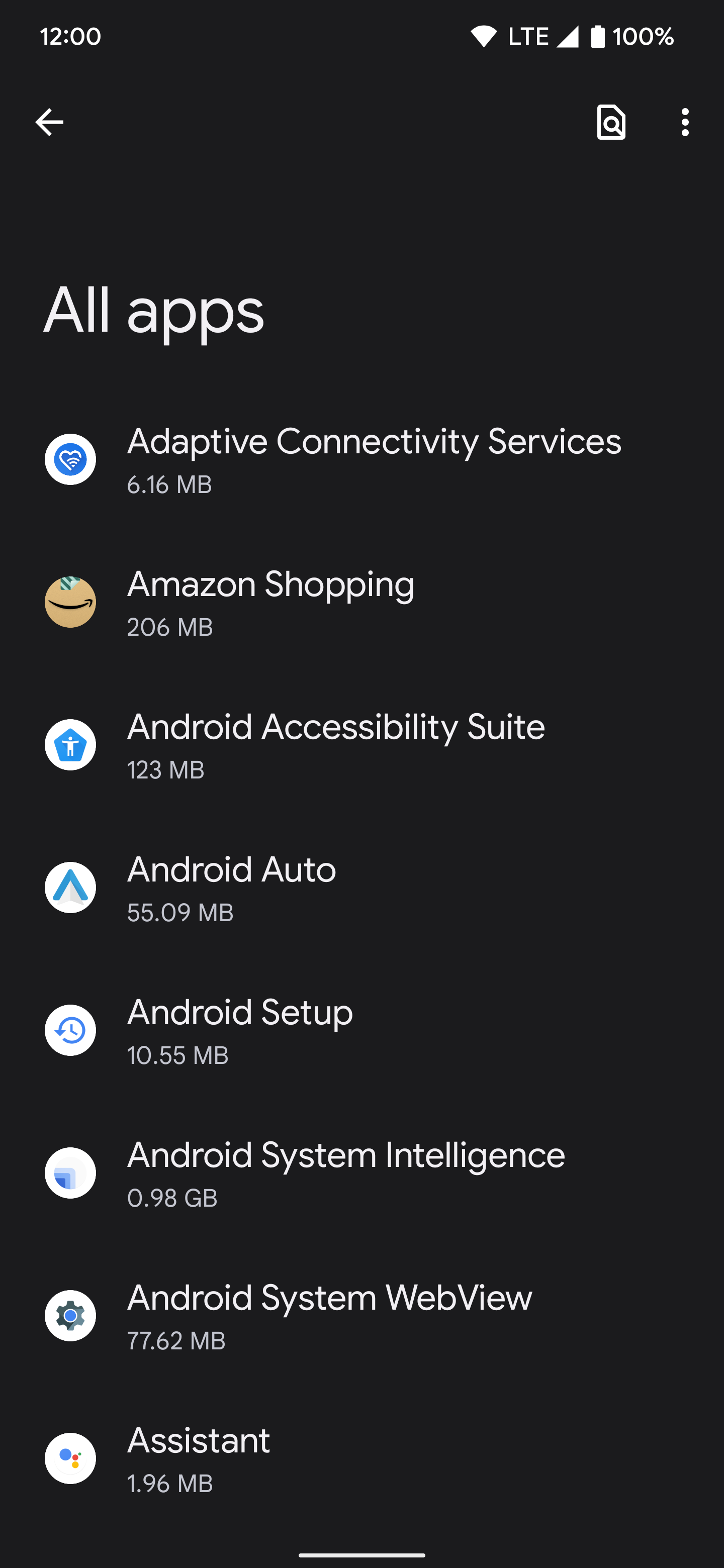Tap the gesture navigation bar

click(x=361, y=1556)
